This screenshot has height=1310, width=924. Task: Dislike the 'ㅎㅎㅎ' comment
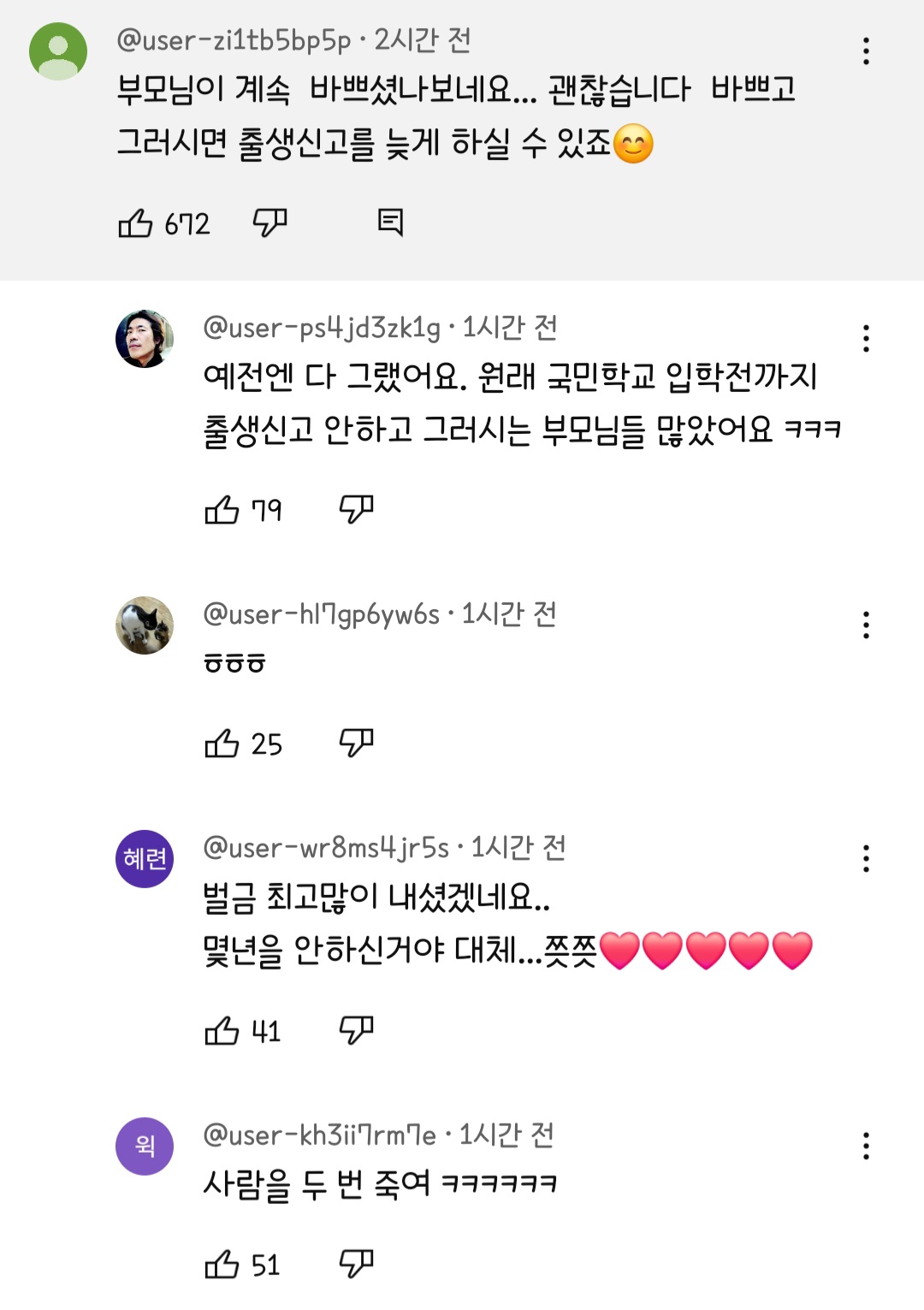pos(358,743)
